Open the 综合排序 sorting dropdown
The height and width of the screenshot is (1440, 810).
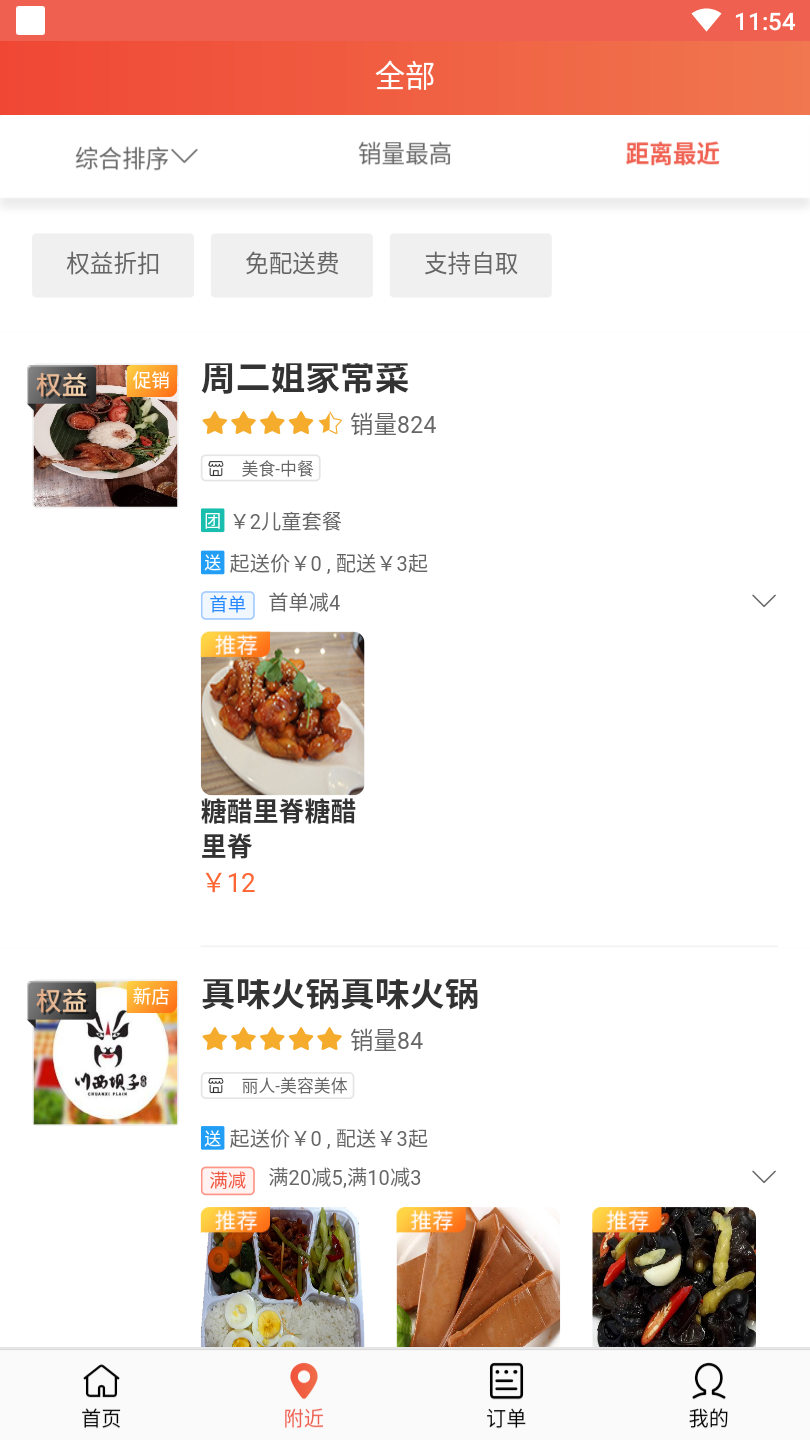(x=136, y=157)
